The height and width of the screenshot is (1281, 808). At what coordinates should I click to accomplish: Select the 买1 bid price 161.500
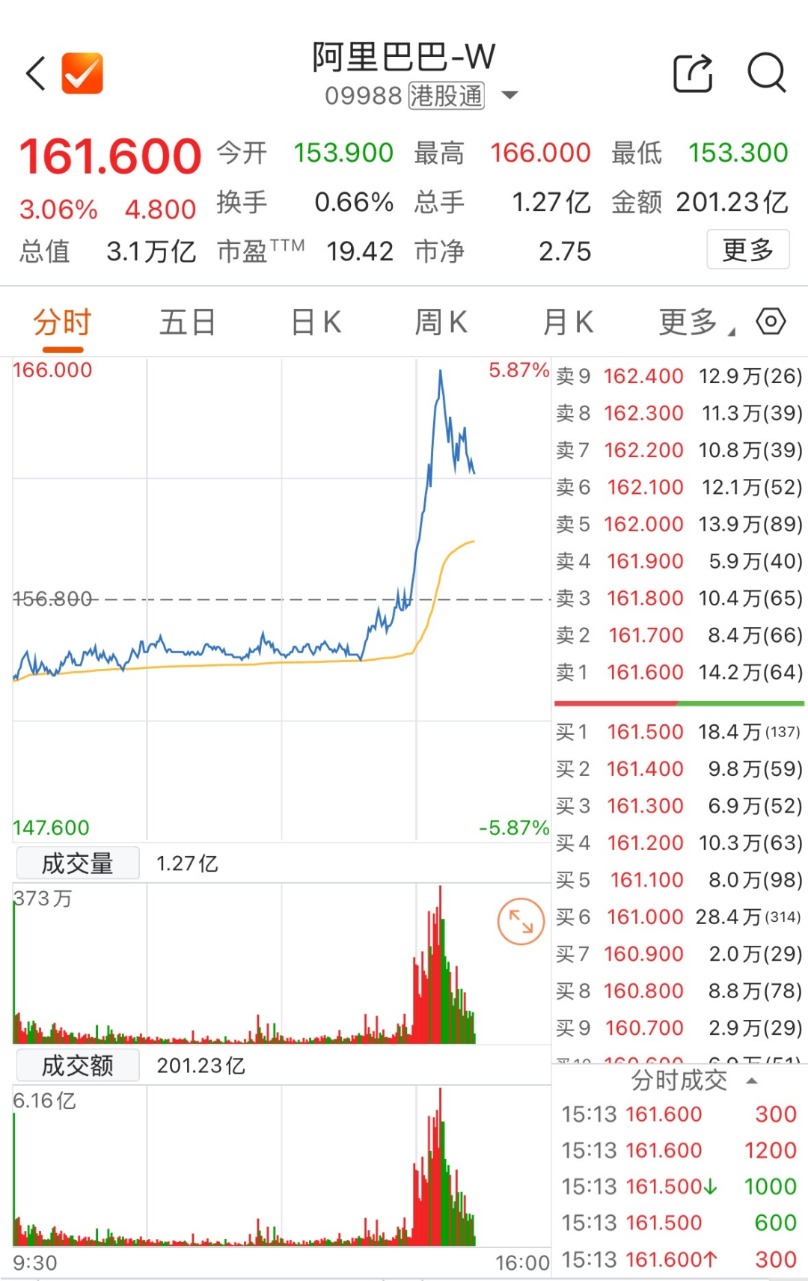pyautogui.click(x=644, y=732)
